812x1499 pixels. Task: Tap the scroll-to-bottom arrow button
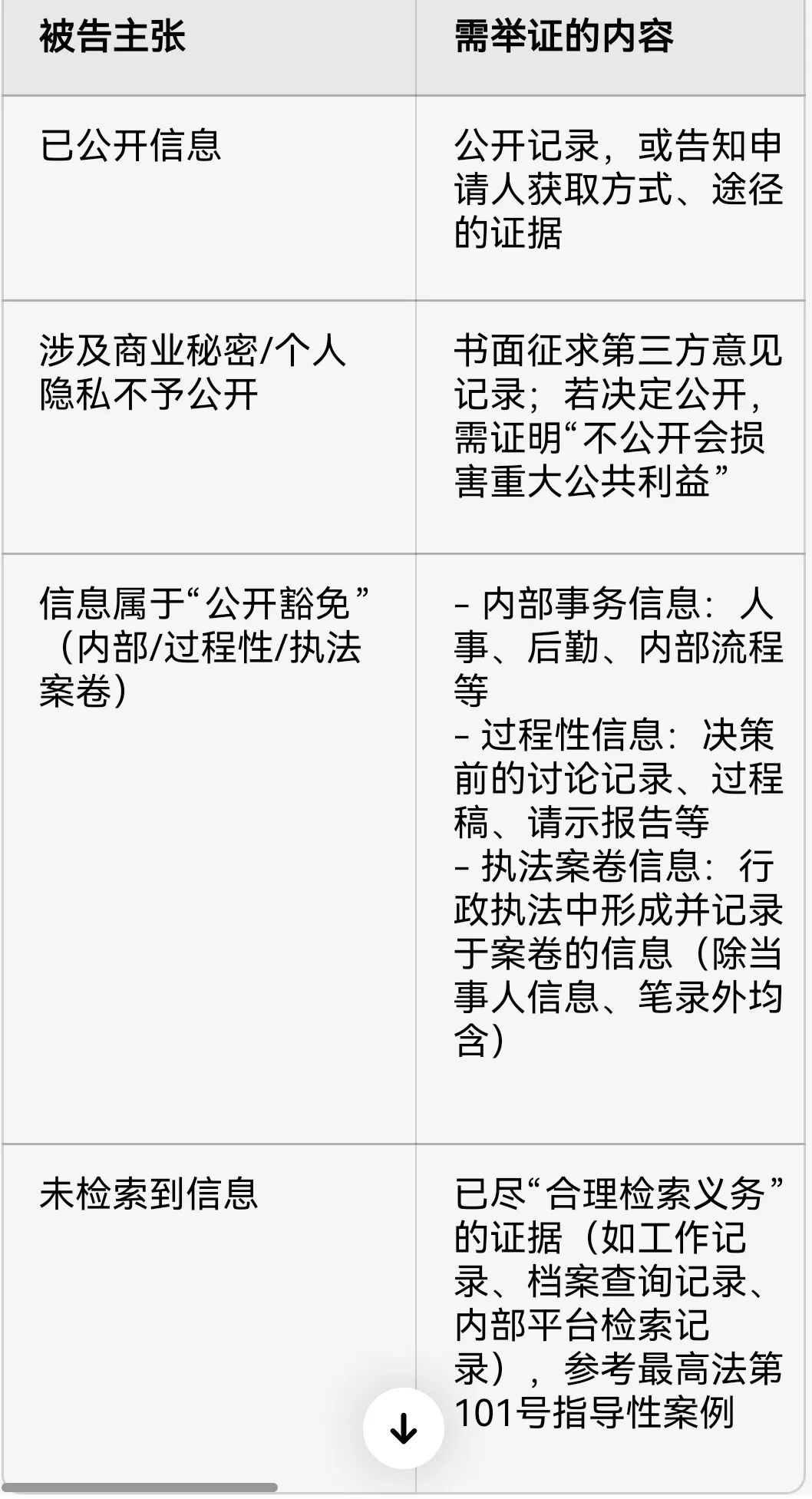404,1428
